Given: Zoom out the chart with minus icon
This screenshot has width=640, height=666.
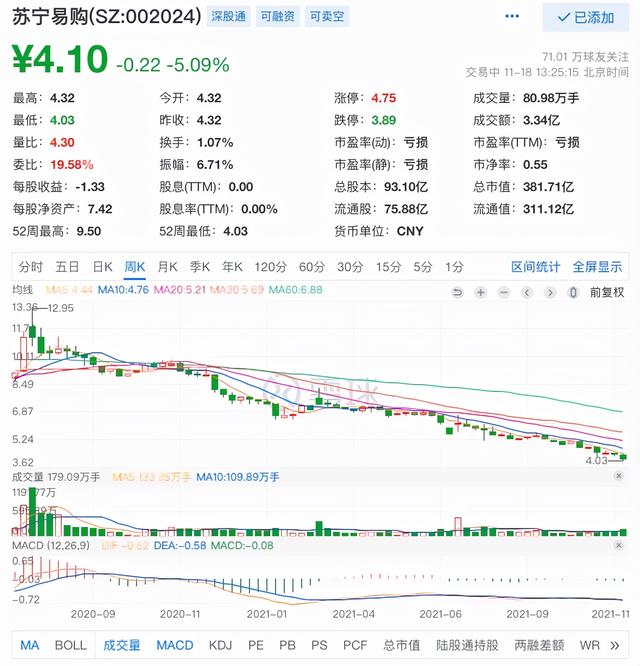Looking at the screenshot, I should pyautogui.click(x=505, y=292).
